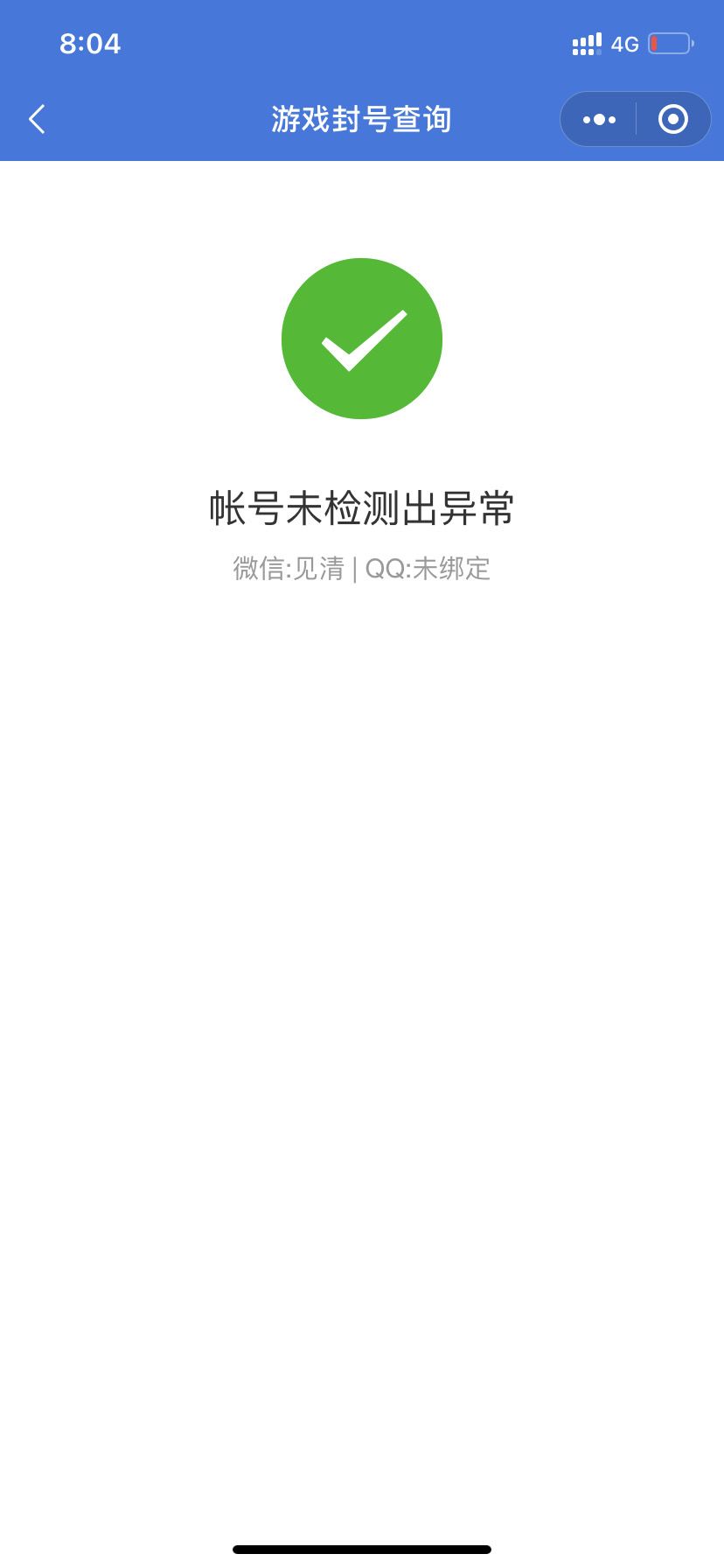Tap the capsule divider between menu and close
Viewport: 724px width, 1568px height.
[x=635, y=119]
